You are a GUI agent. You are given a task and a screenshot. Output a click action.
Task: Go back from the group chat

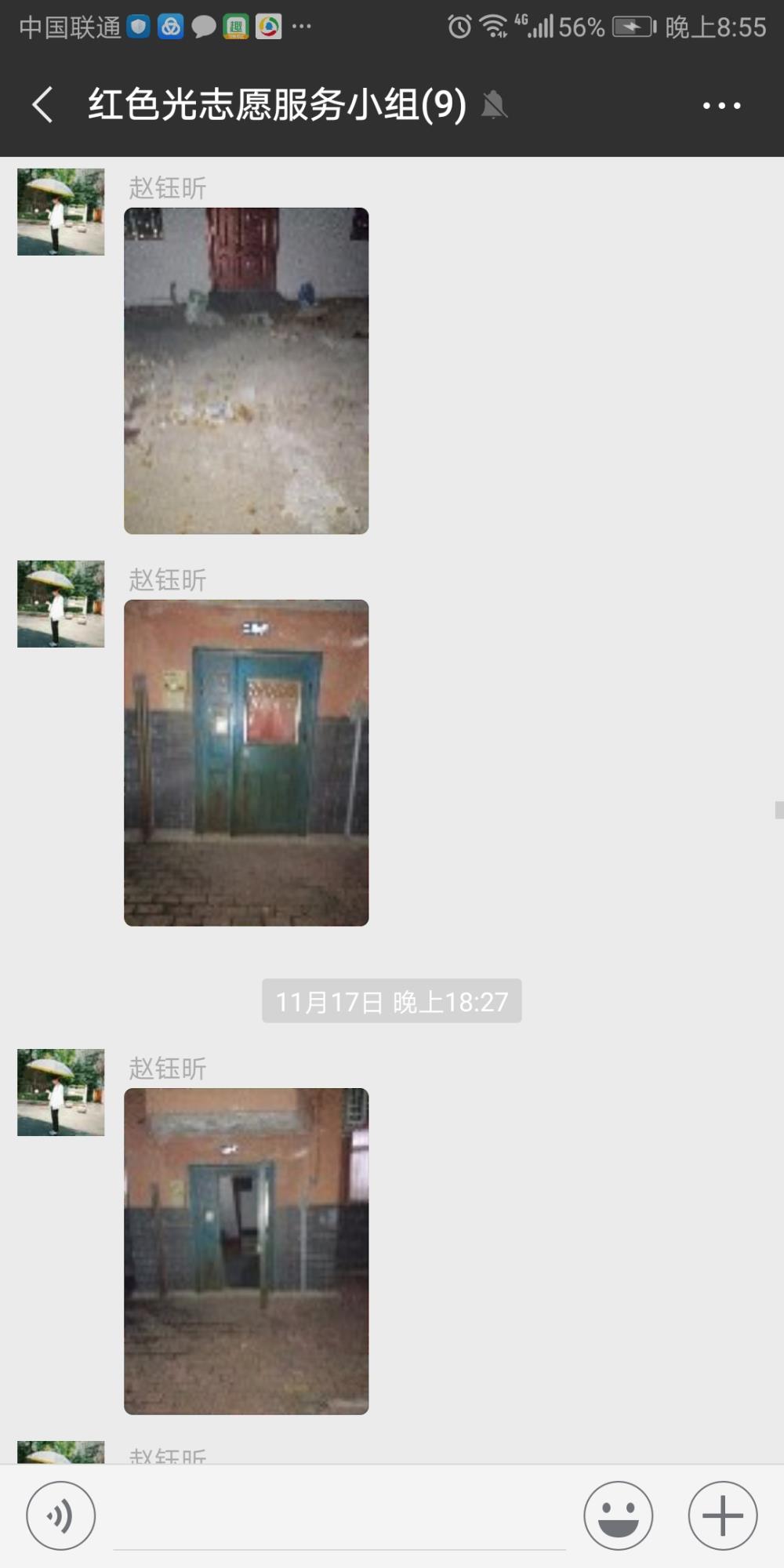42,104
